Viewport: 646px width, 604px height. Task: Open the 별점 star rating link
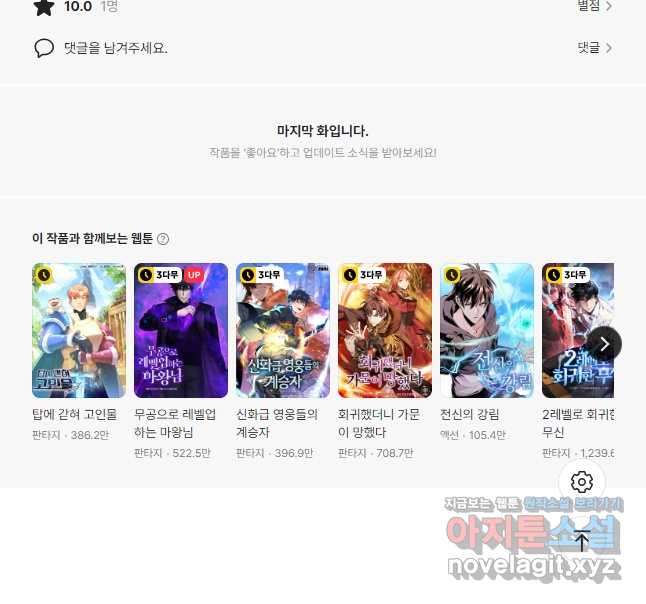594,6
